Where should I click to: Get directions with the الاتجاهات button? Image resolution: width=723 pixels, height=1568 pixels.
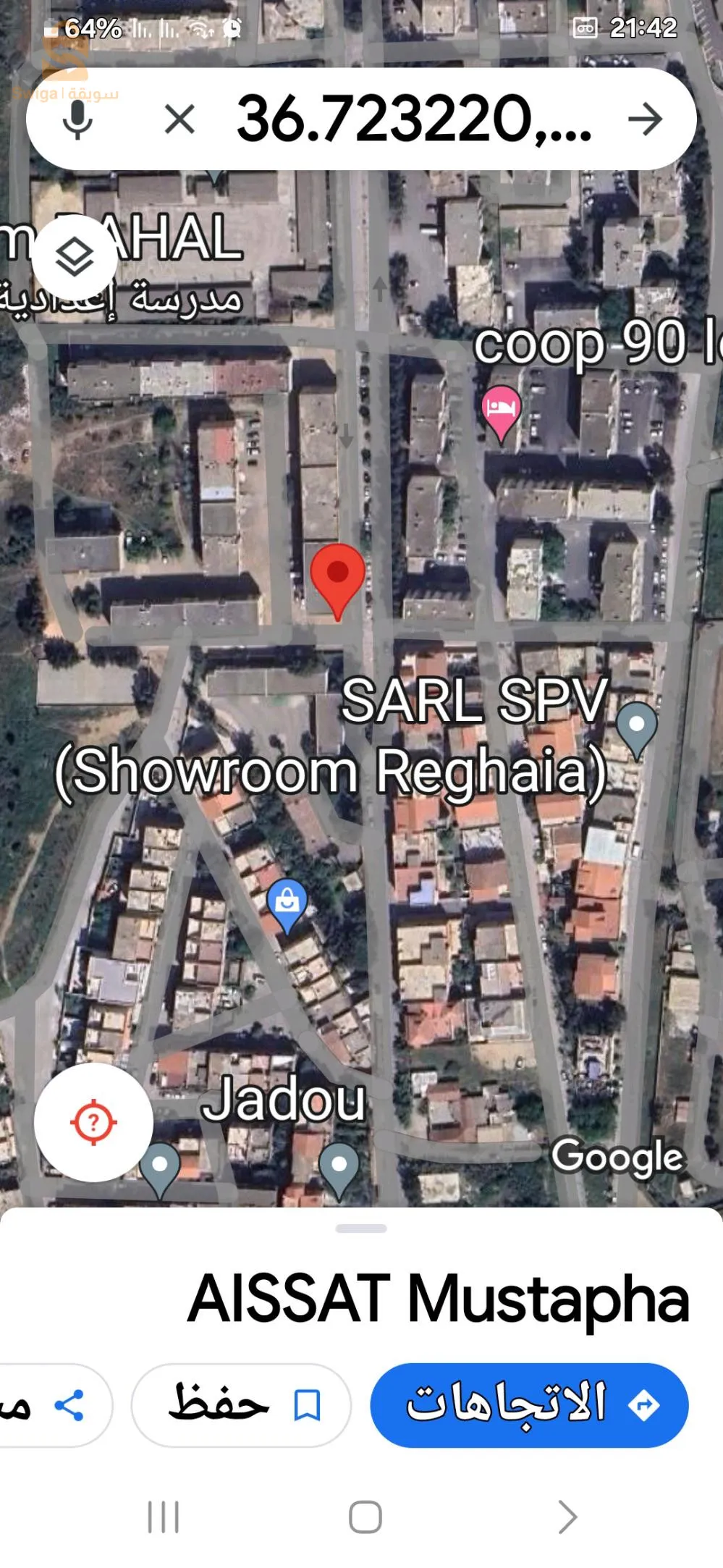click(529, 1405)
